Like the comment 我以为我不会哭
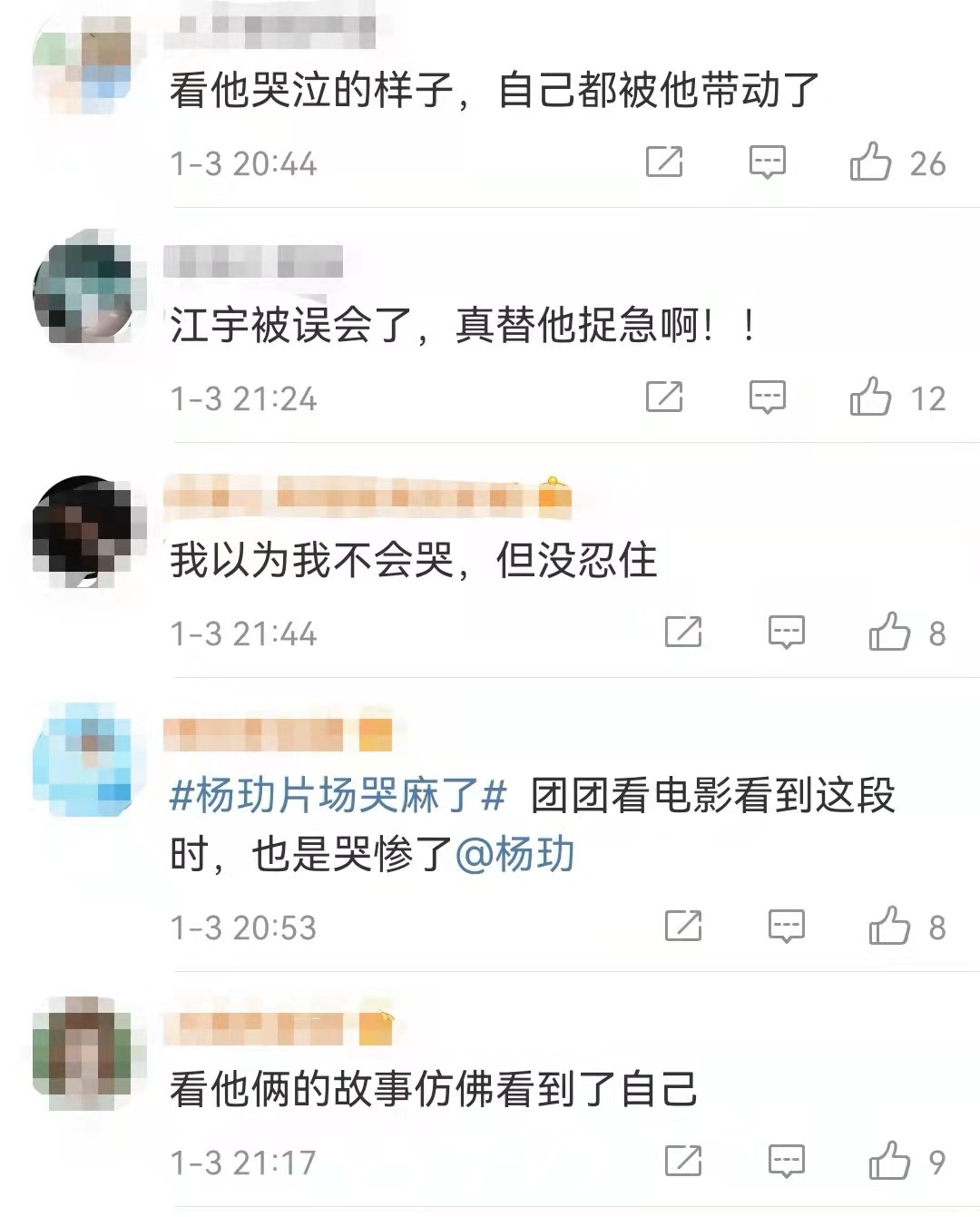 [889, 632]
